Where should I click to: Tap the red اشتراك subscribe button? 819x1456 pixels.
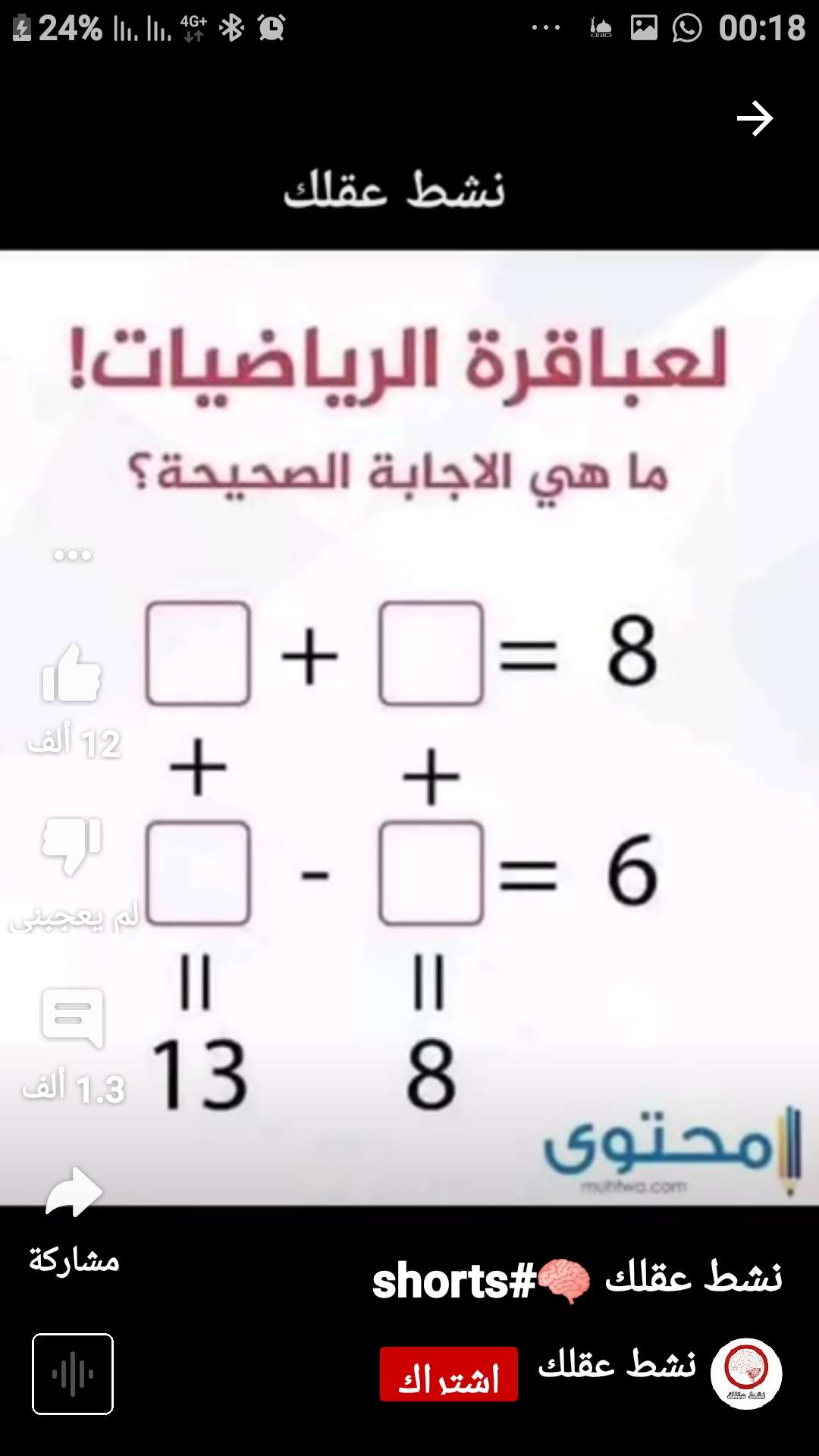coord(448,1374)
